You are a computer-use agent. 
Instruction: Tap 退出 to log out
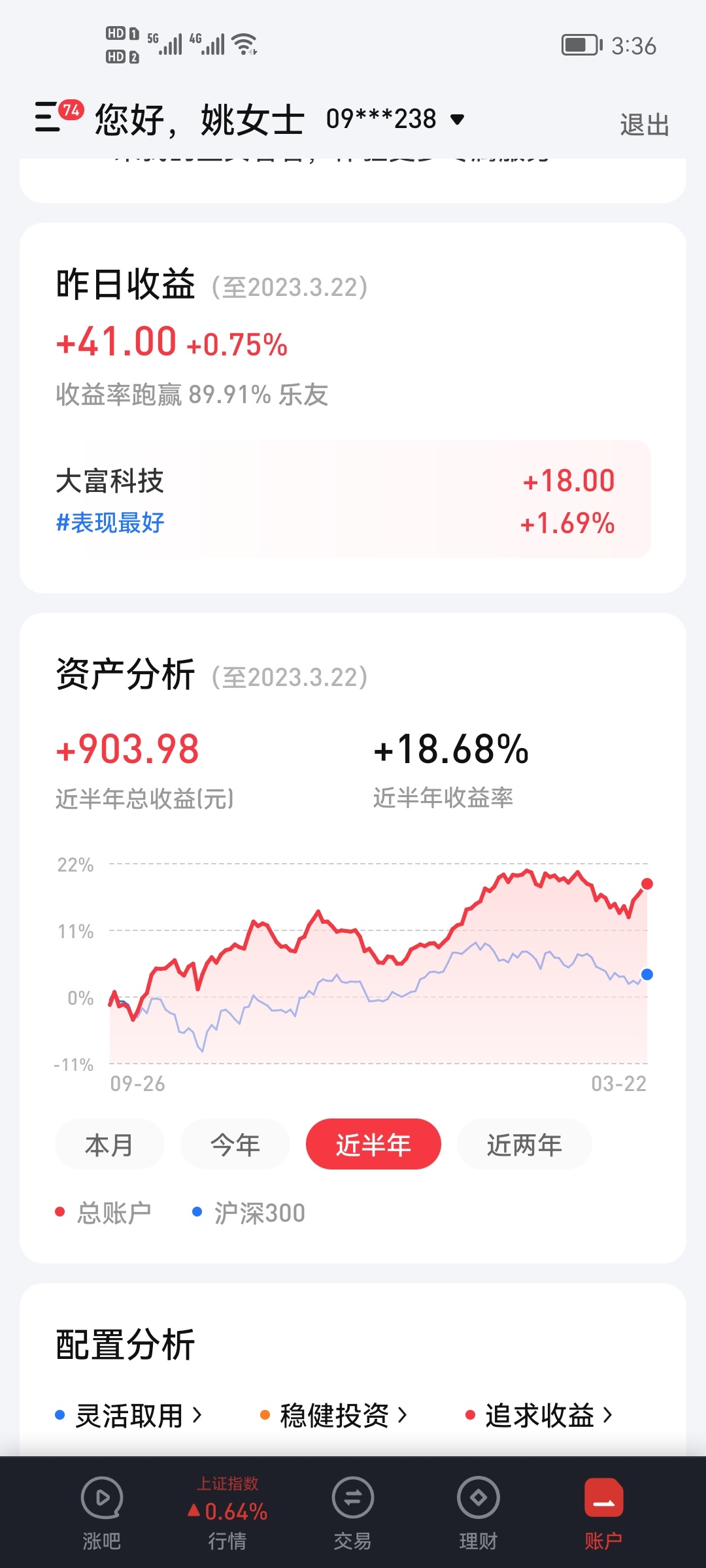[x=644, y=124]
